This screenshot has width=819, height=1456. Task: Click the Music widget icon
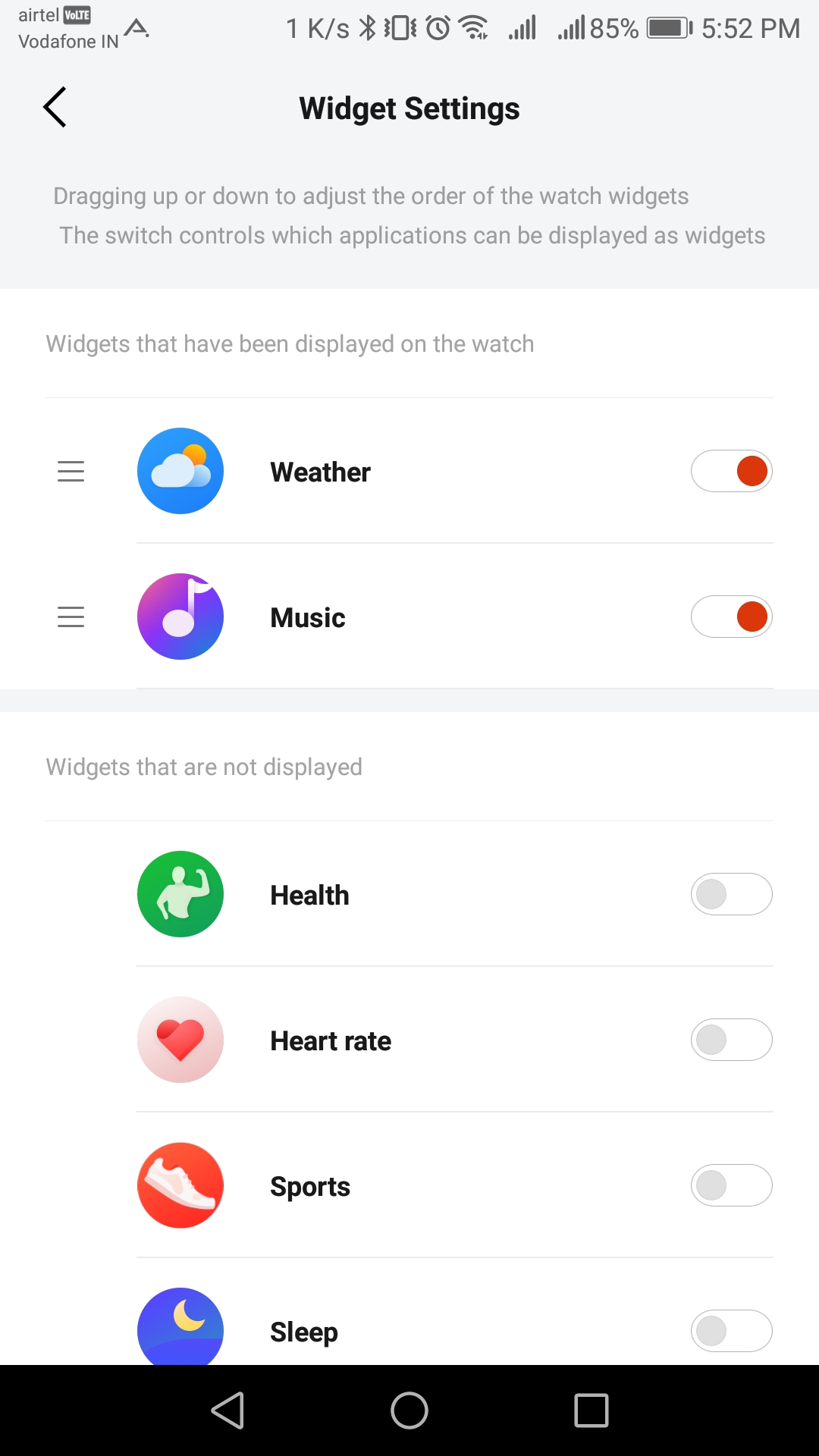(180, 617)
